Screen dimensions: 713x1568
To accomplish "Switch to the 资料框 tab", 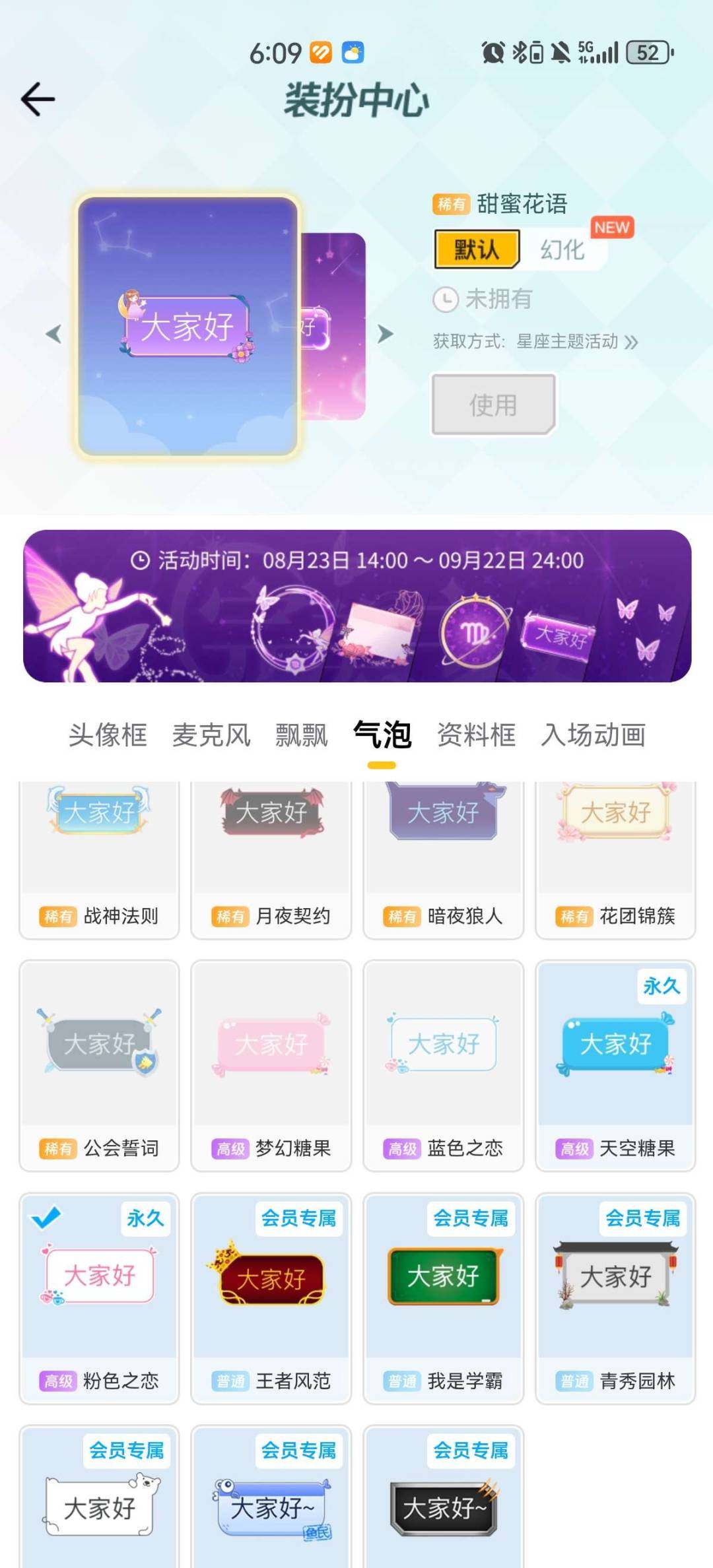I will click(x=475, y=735).
